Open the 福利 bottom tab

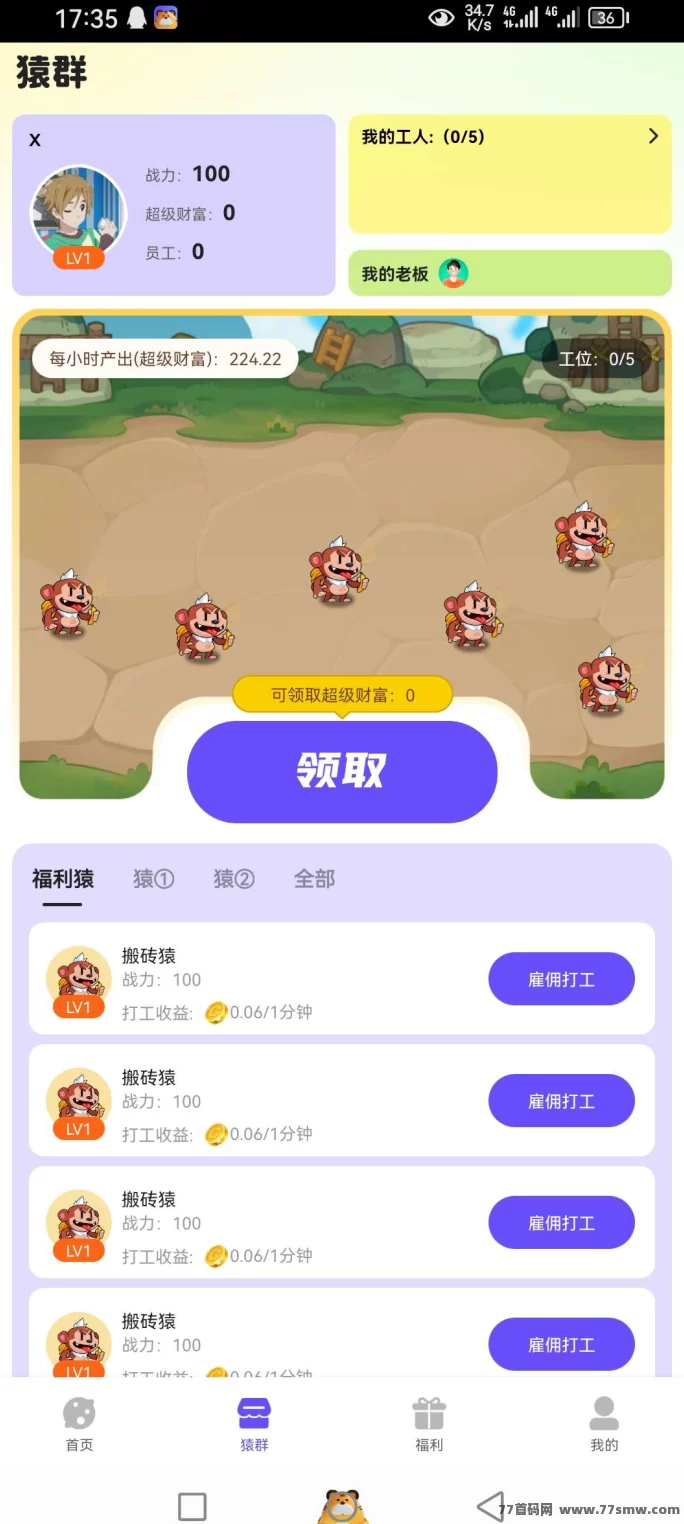click(429, 1424)
